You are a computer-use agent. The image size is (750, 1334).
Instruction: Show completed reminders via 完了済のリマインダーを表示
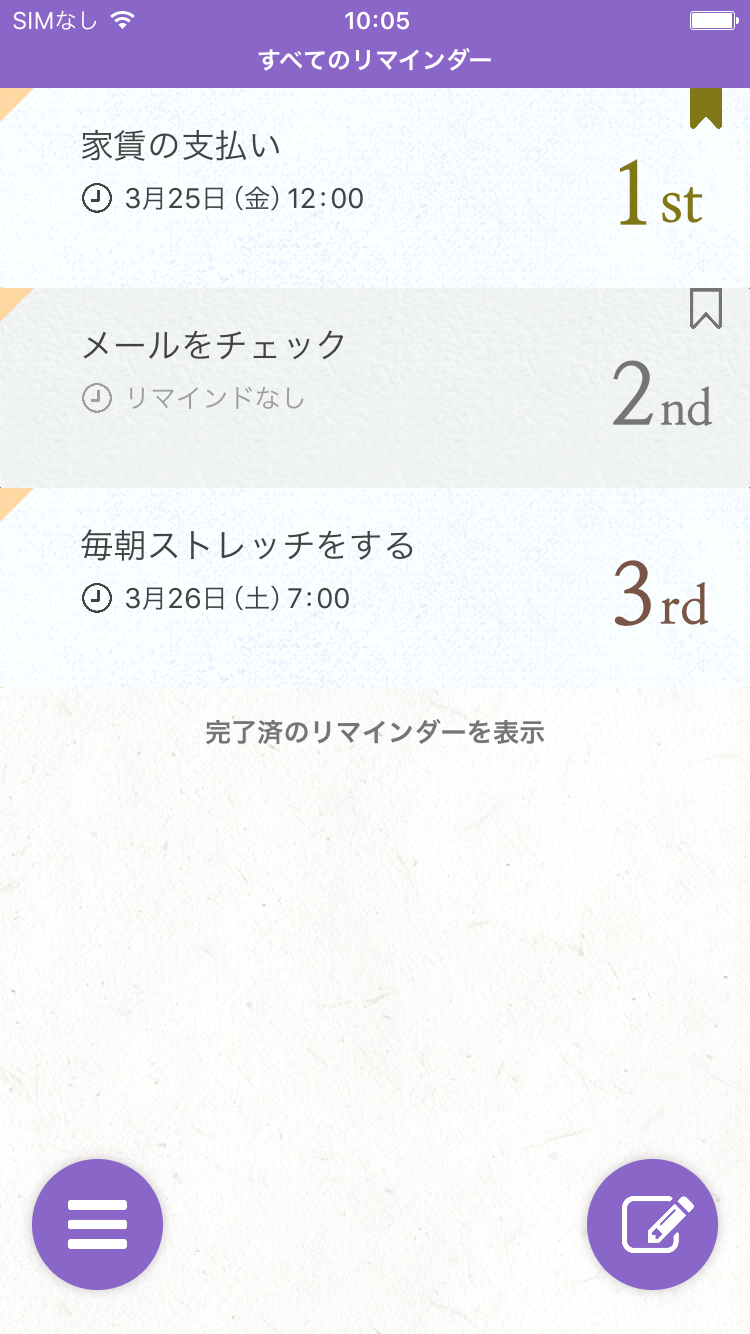point(374,732)
